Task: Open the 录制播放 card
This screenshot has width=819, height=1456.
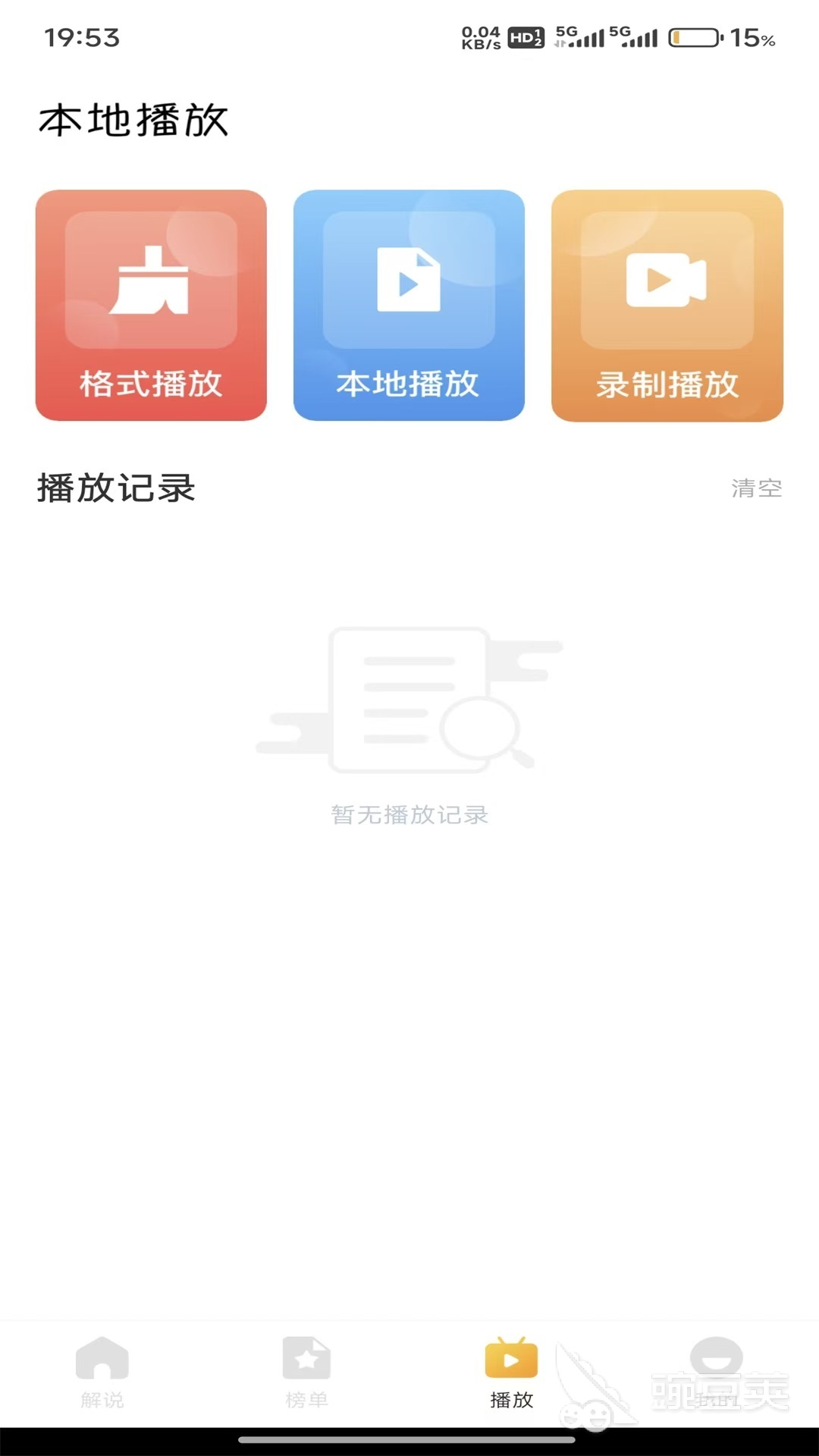Action: pyautogui.click(x=667, y=305)
